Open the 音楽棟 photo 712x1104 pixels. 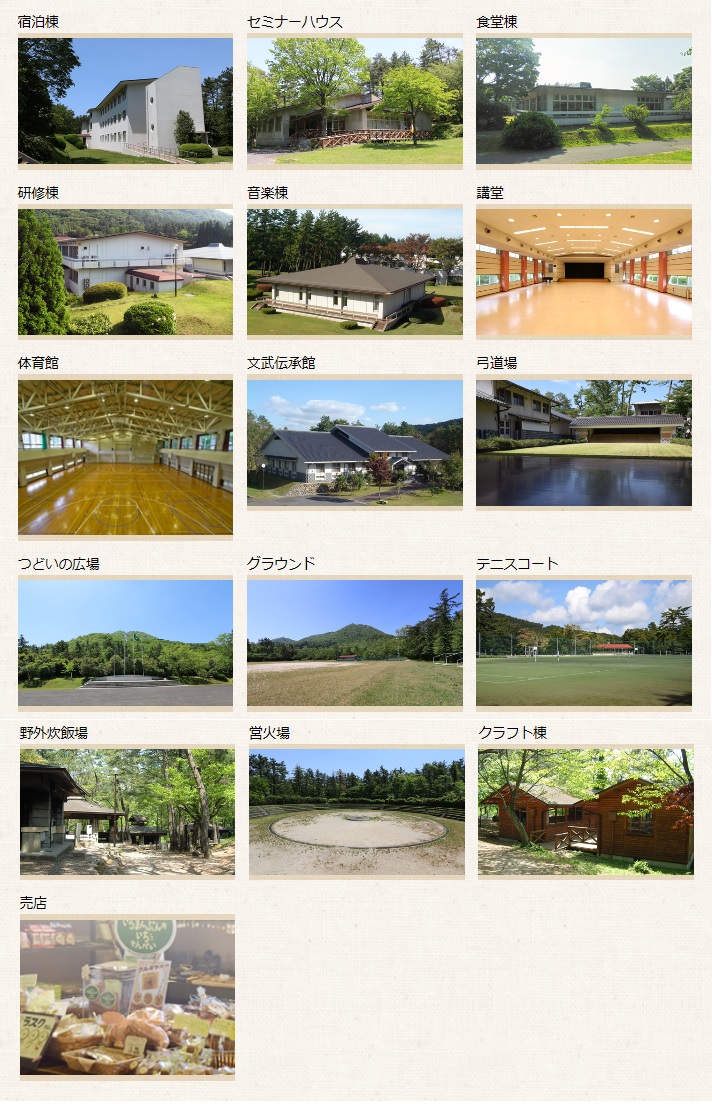354,272
